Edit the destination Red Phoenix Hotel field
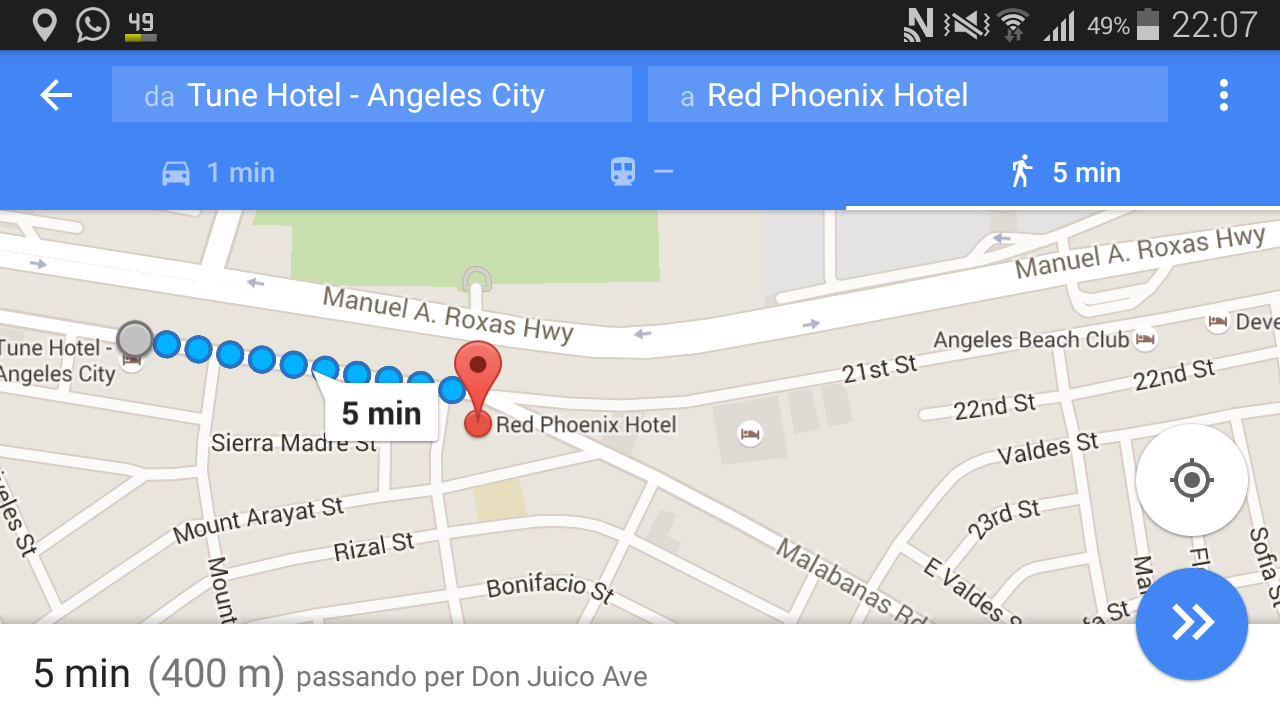The image size is (1280, 720). [x=907, y=95]
